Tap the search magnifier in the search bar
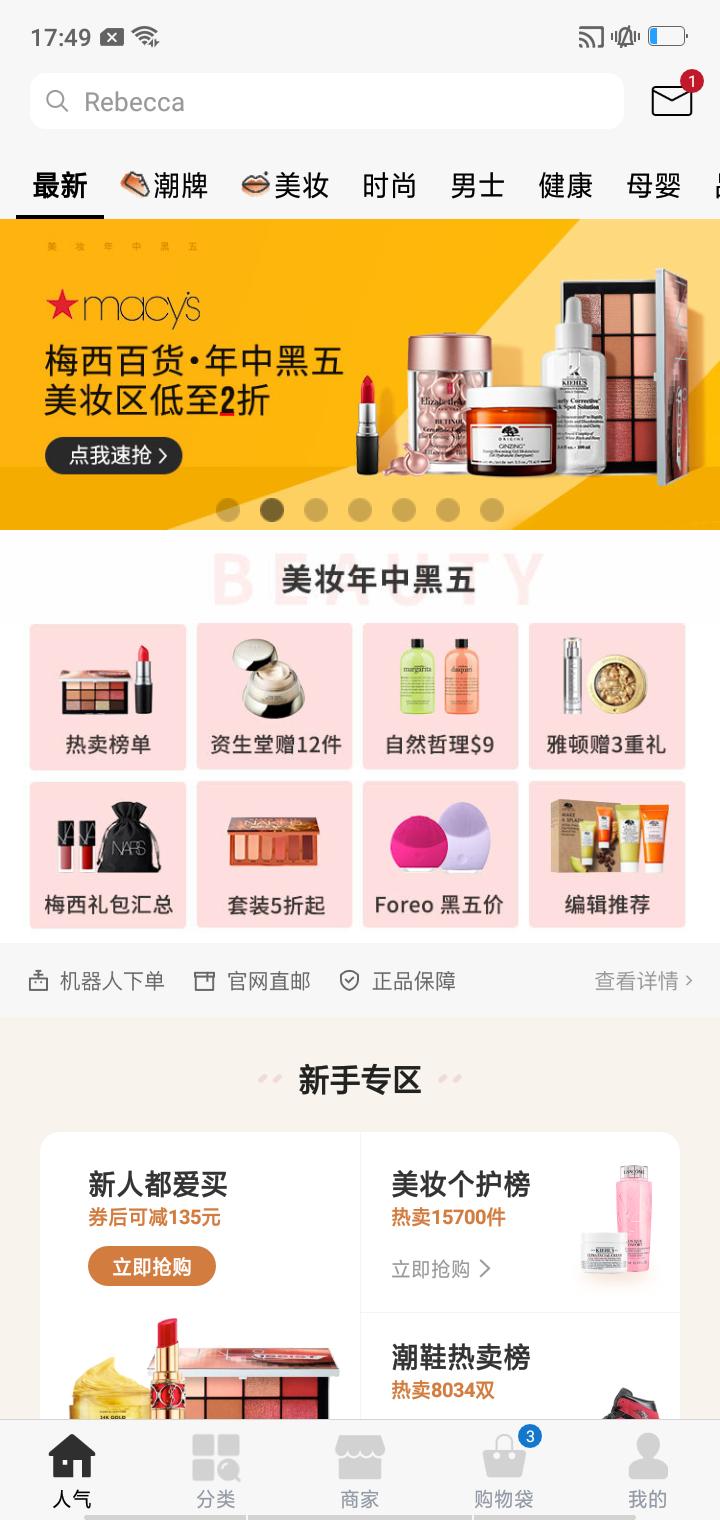 tap(56, 101)
